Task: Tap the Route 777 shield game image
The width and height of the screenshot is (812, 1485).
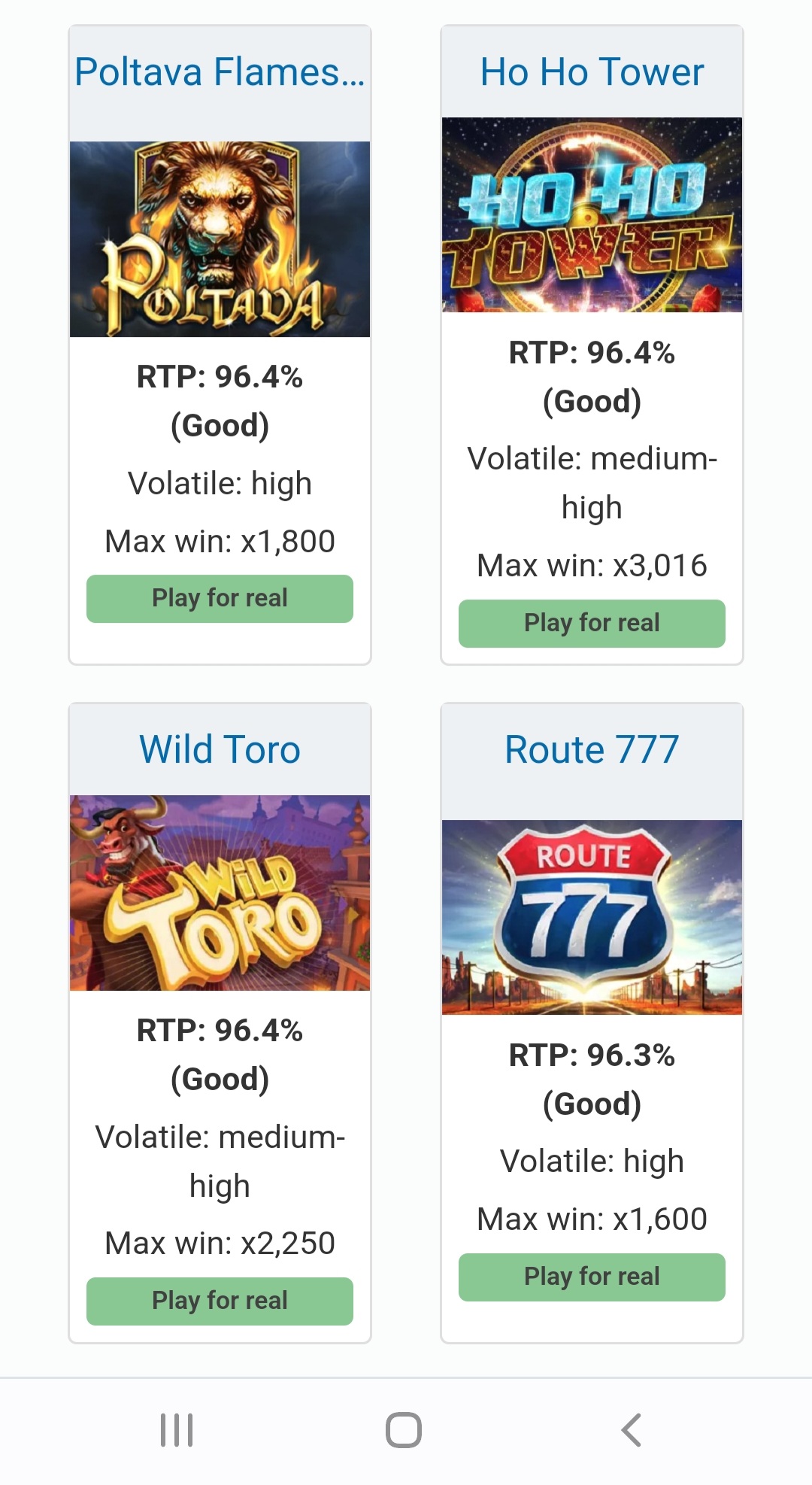Action: [x=592, y=918]
